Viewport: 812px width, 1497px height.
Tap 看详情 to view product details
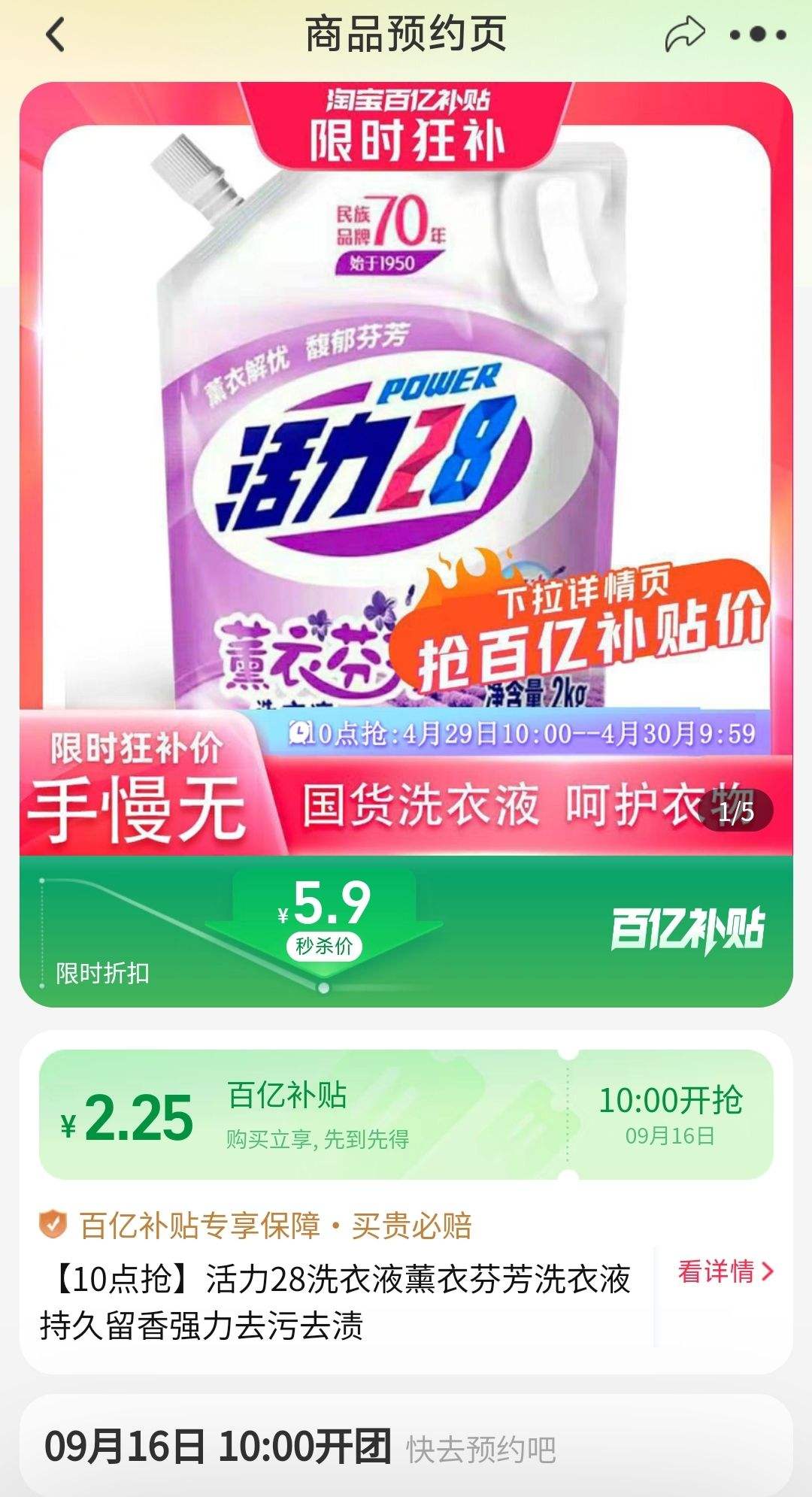point(725,1271)
